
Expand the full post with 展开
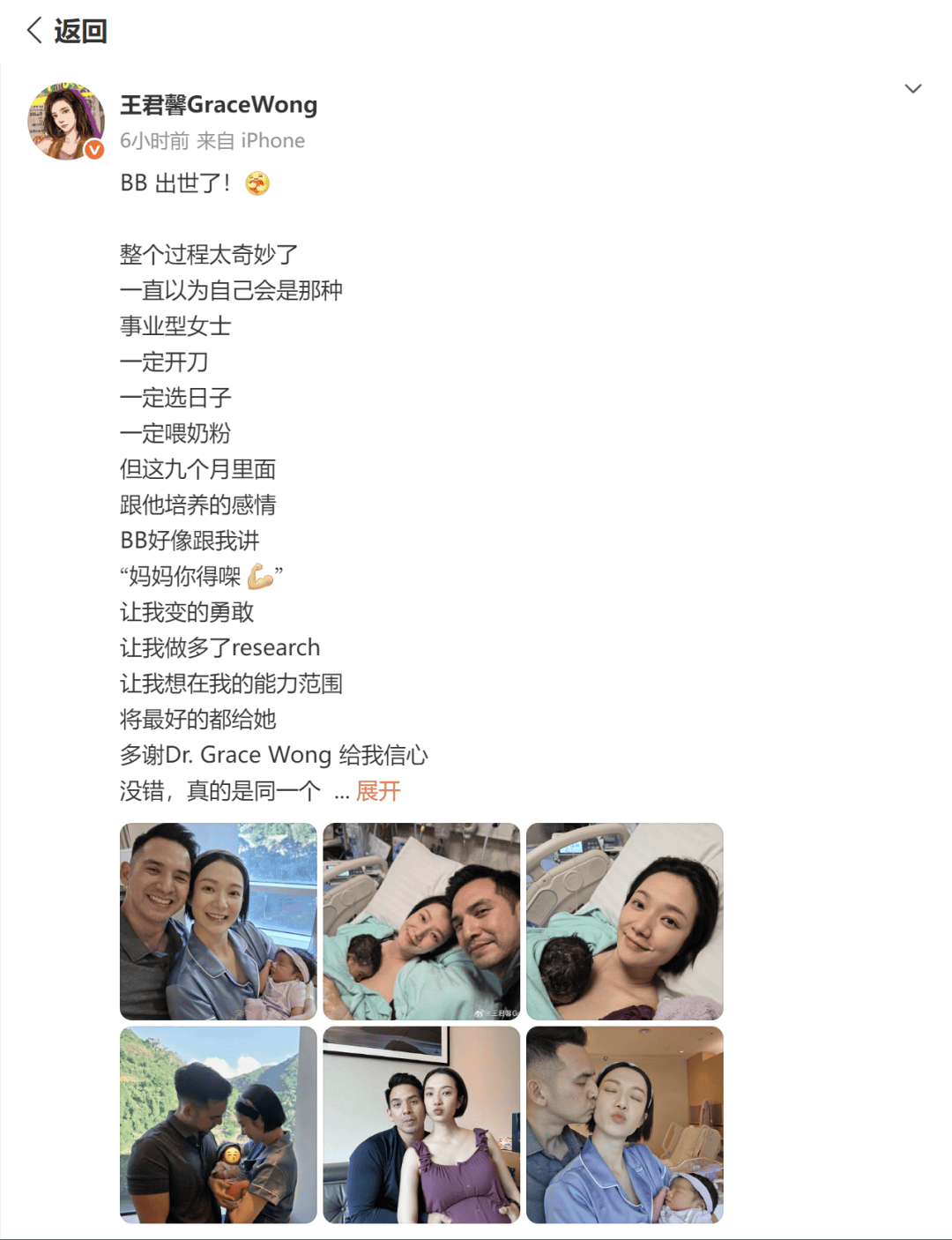click(378, 791)
